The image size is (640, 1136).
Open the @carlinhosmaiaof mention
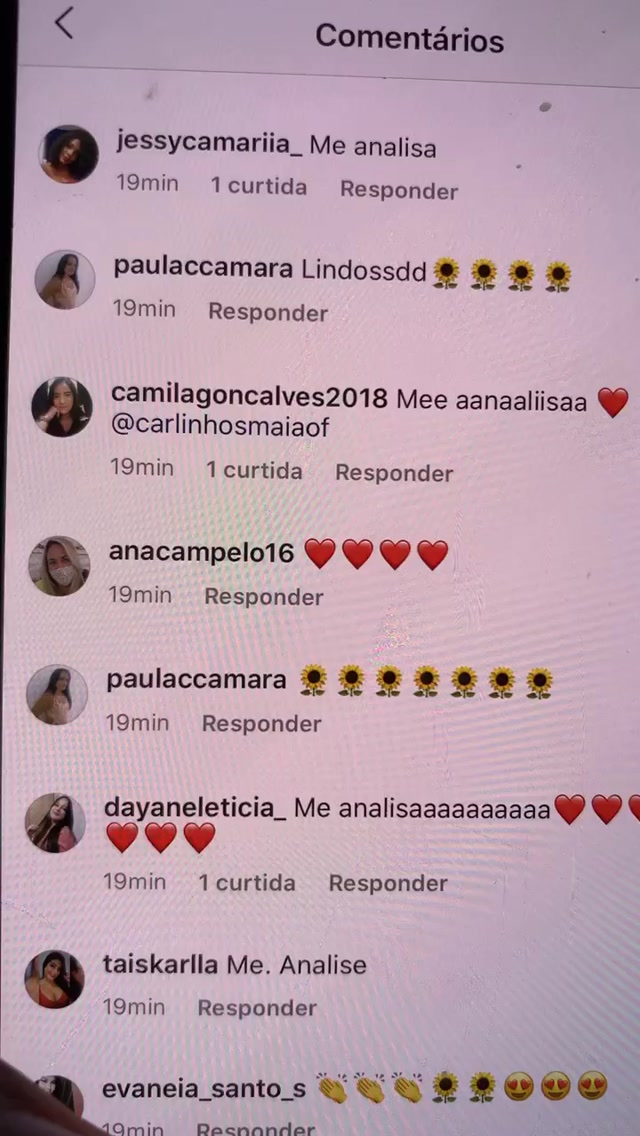[220, 427]
